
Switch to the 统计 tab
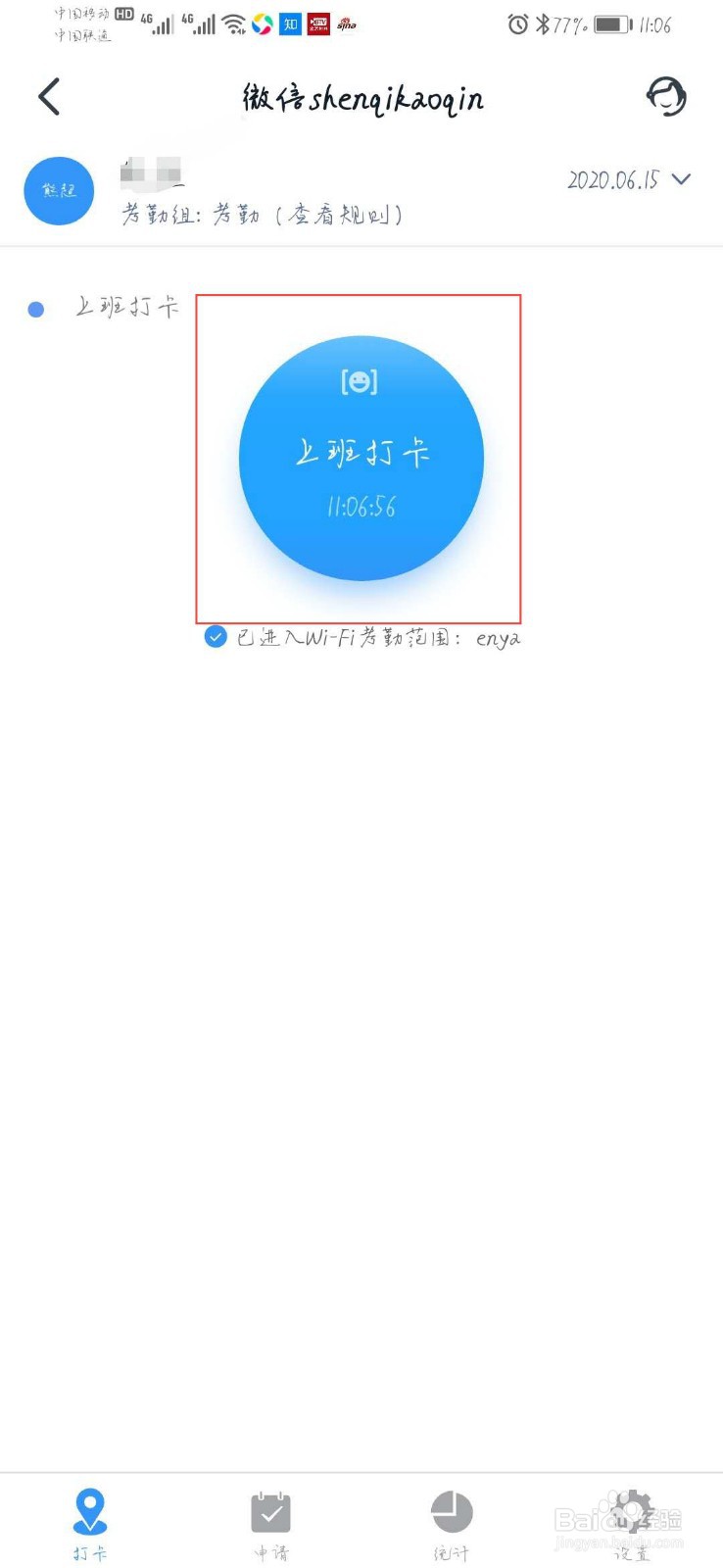pyautogui.click(x=452, y=1525)
